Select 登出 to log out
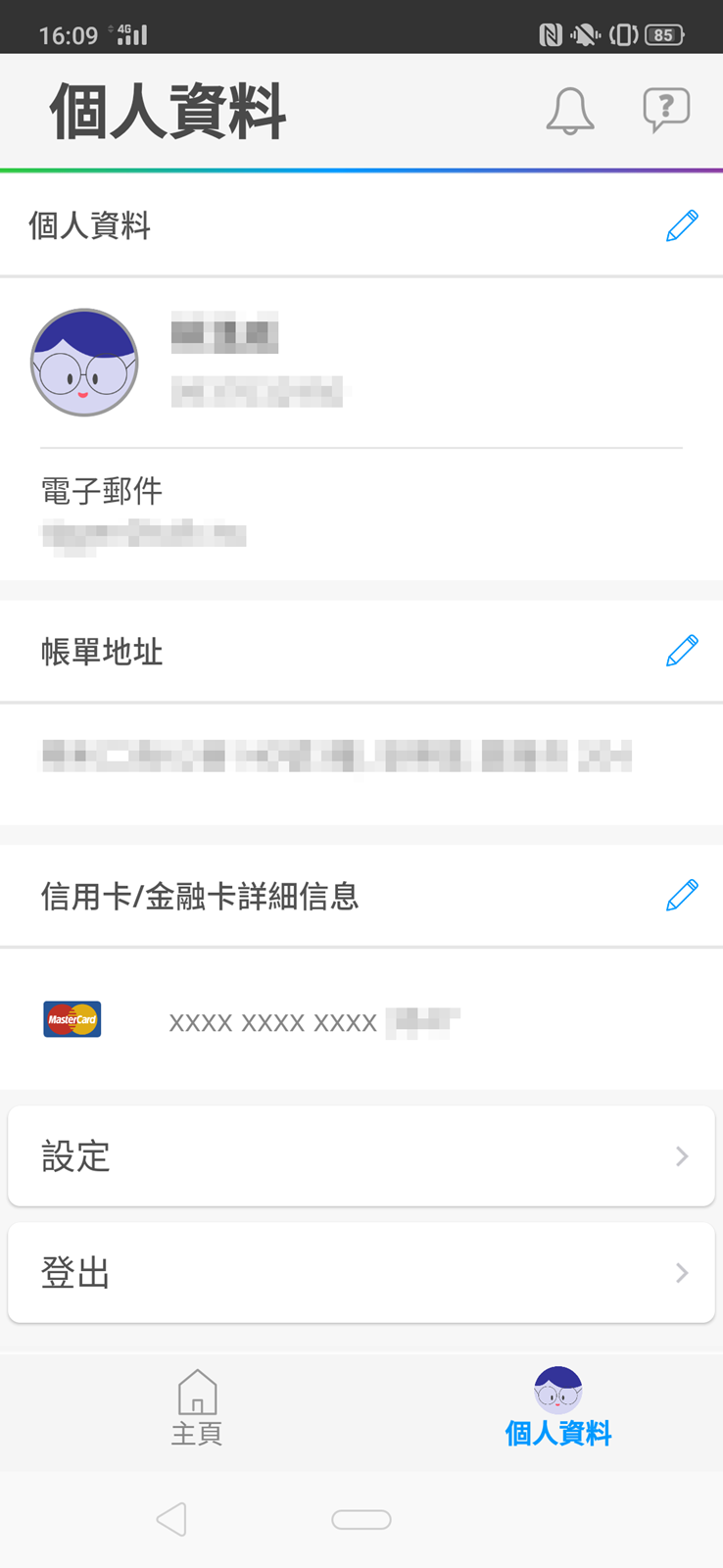This screenshot has height=1568, width=723. (x=361, y=1273)
